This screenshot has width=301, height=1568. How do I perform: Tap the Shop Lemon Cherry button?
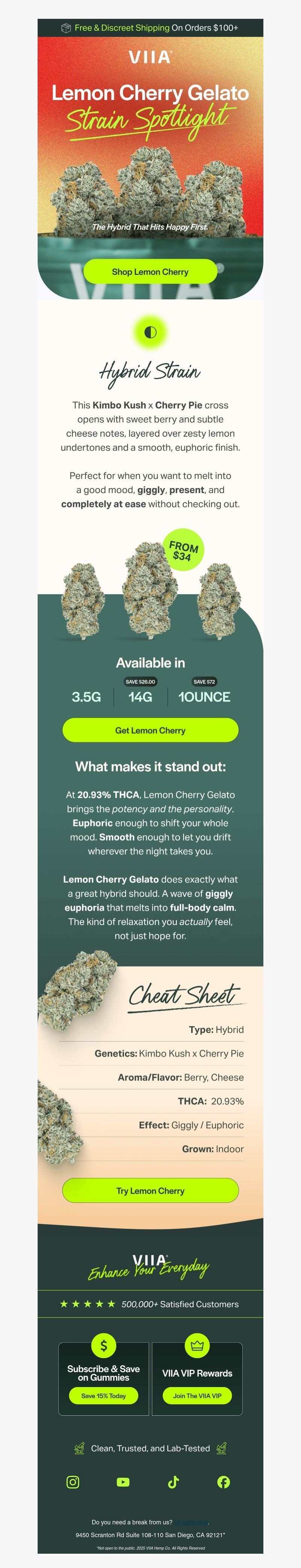(150, 272)
